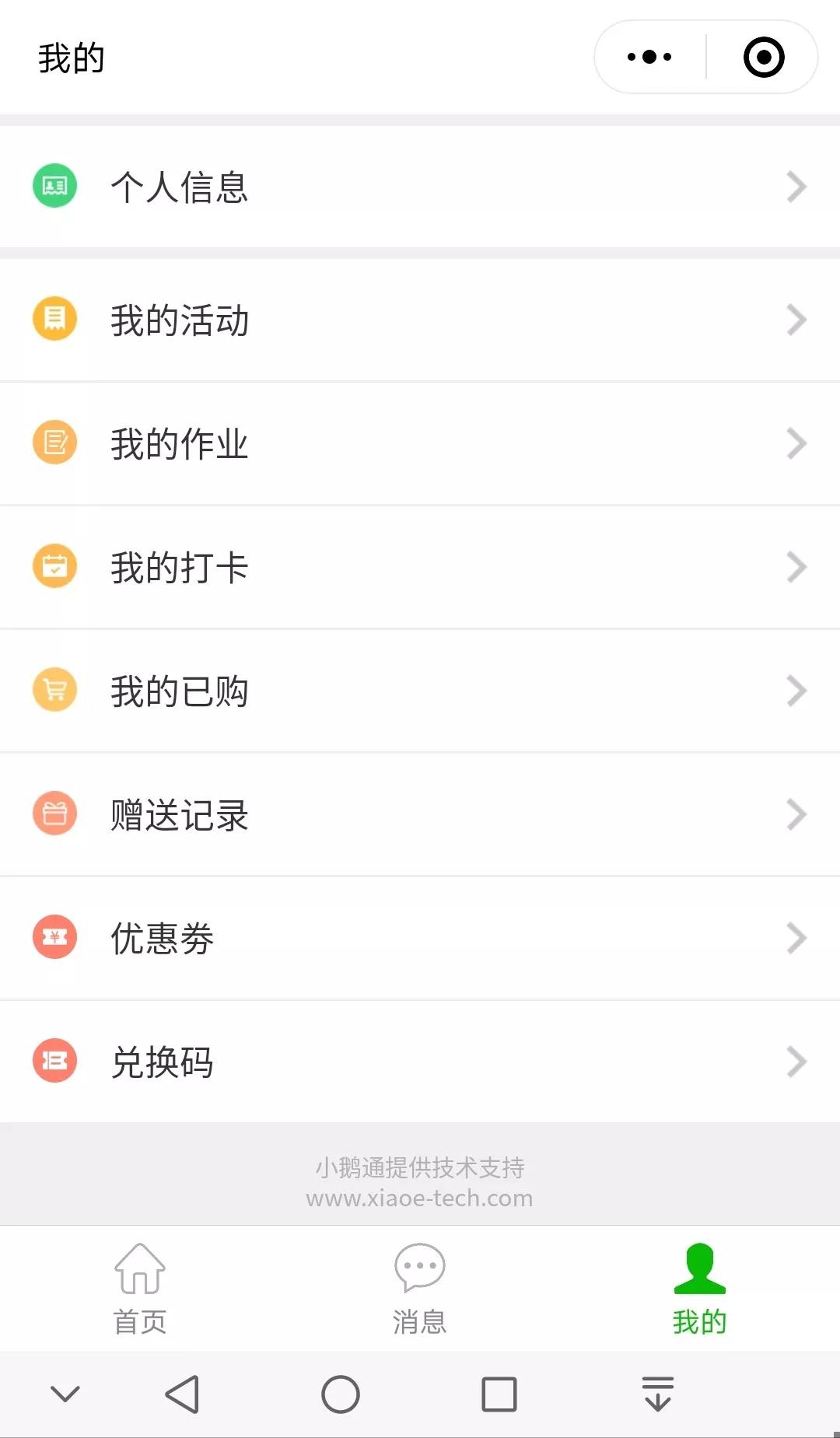
Task: Select the 我的 tab
Action: pyautogui.click(x=699, y=1287)
